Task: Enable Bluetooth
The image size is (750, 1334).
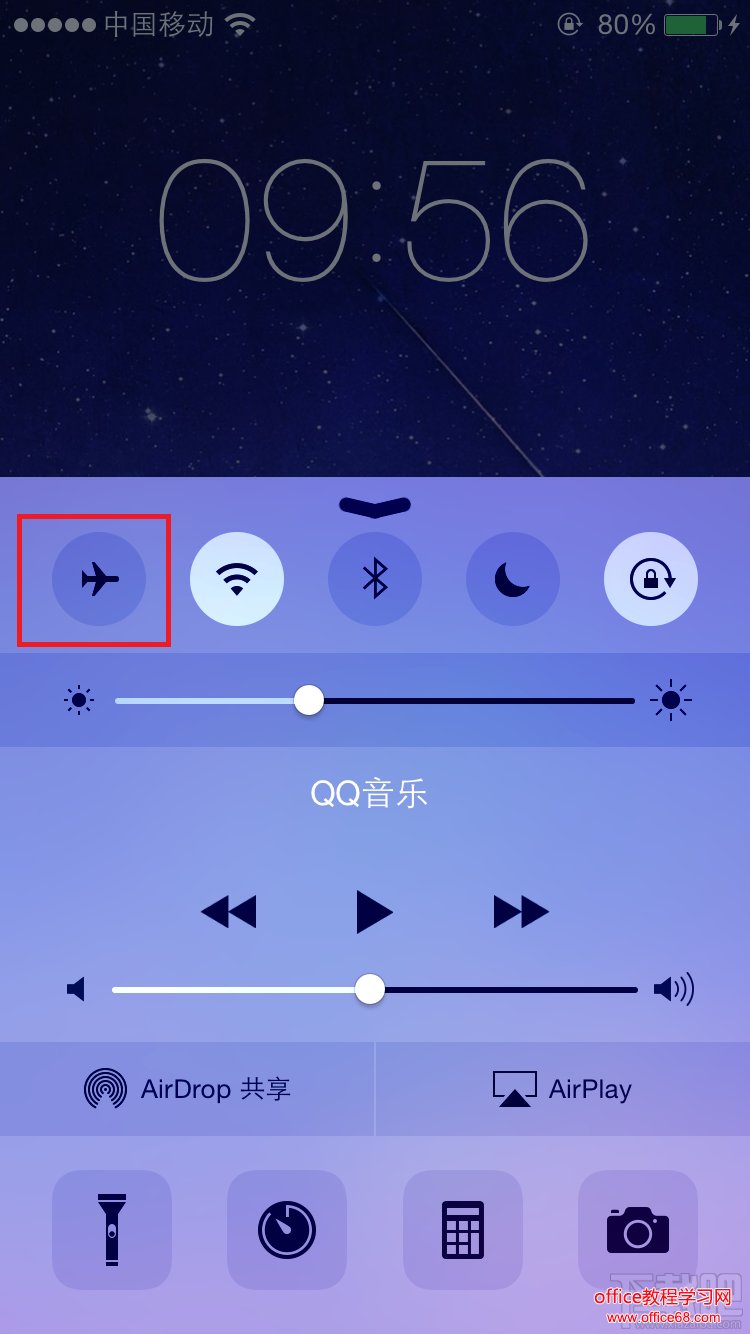Action: pyautogui.click(x=375, y=579)
